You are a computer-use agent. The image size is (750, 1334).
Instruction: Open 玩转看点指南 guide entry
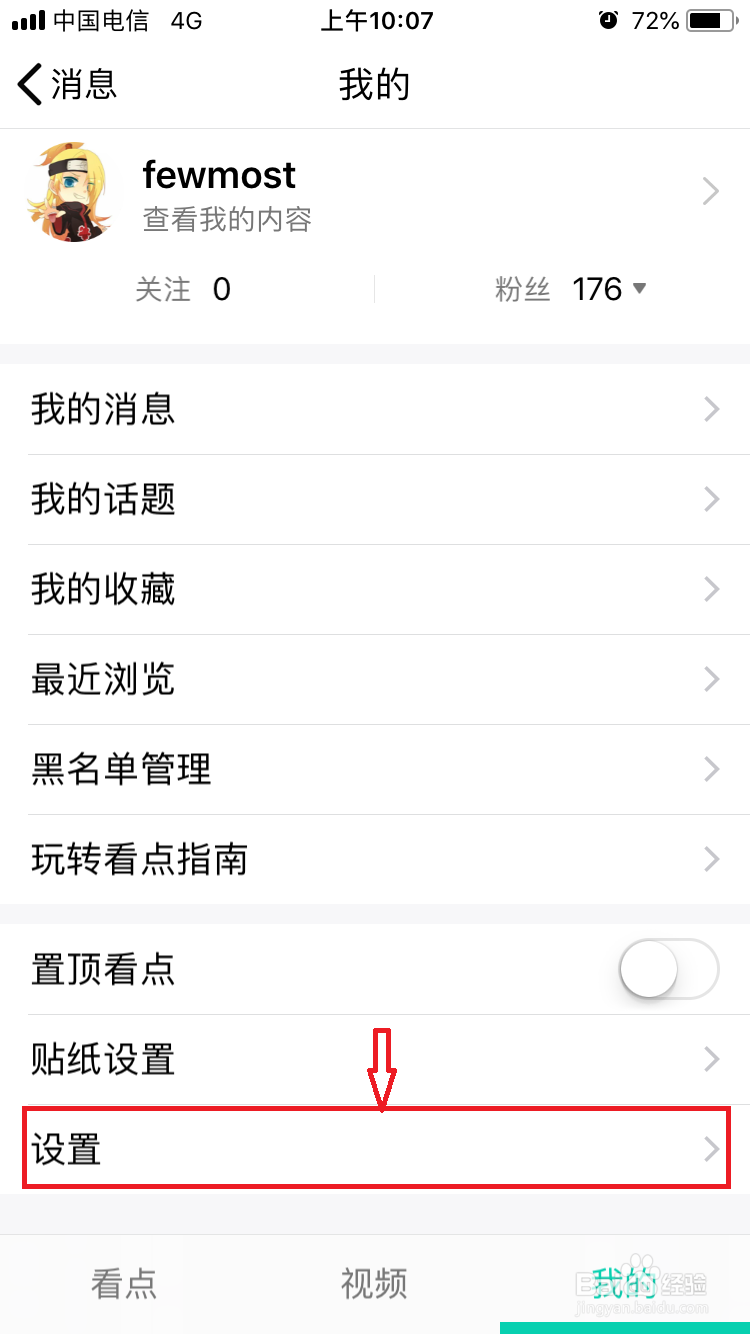pos(375,860)
